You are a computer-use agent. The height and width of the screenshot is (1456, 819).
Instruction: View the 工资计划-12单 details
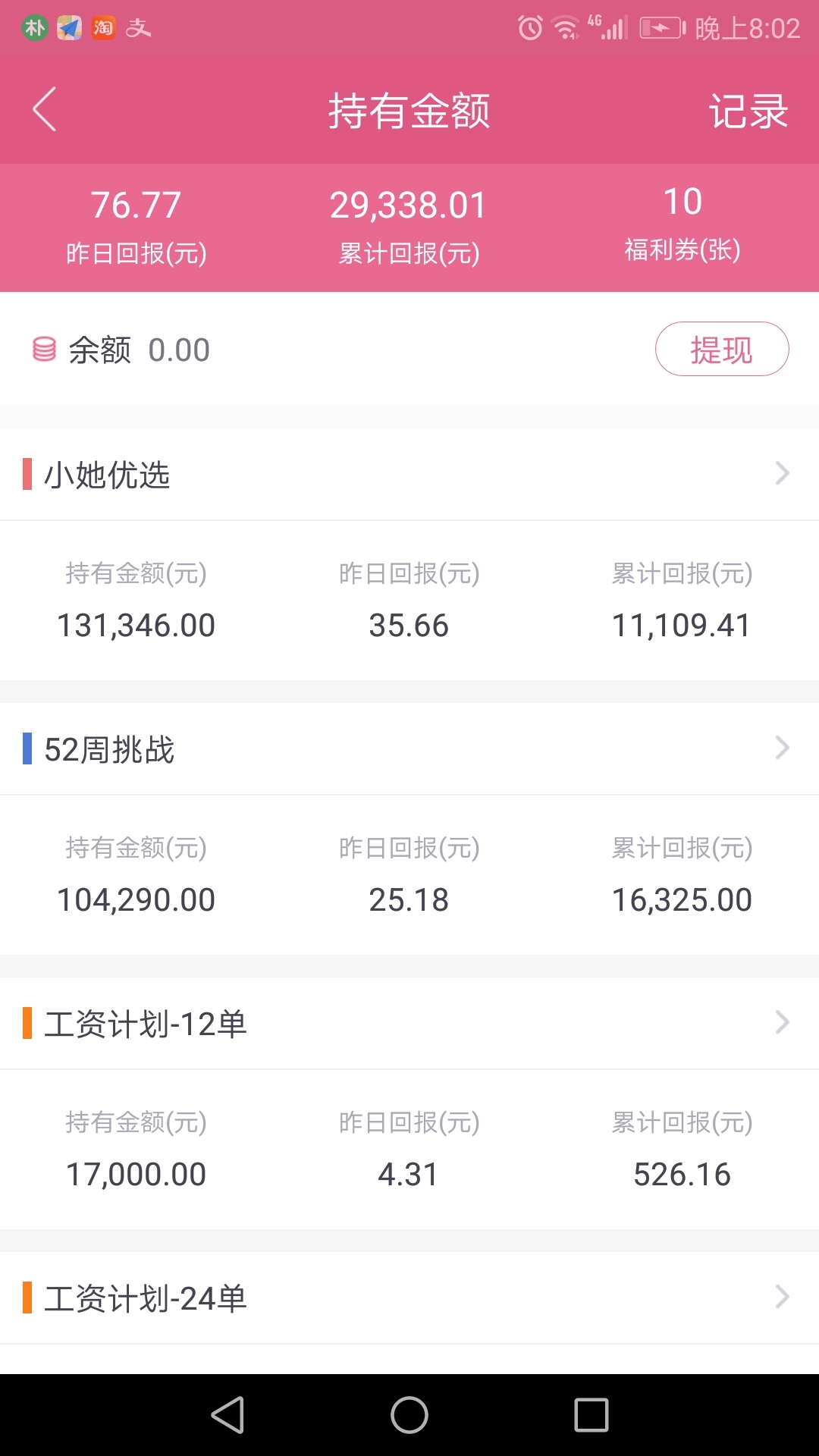click(x=409, y=1024)
